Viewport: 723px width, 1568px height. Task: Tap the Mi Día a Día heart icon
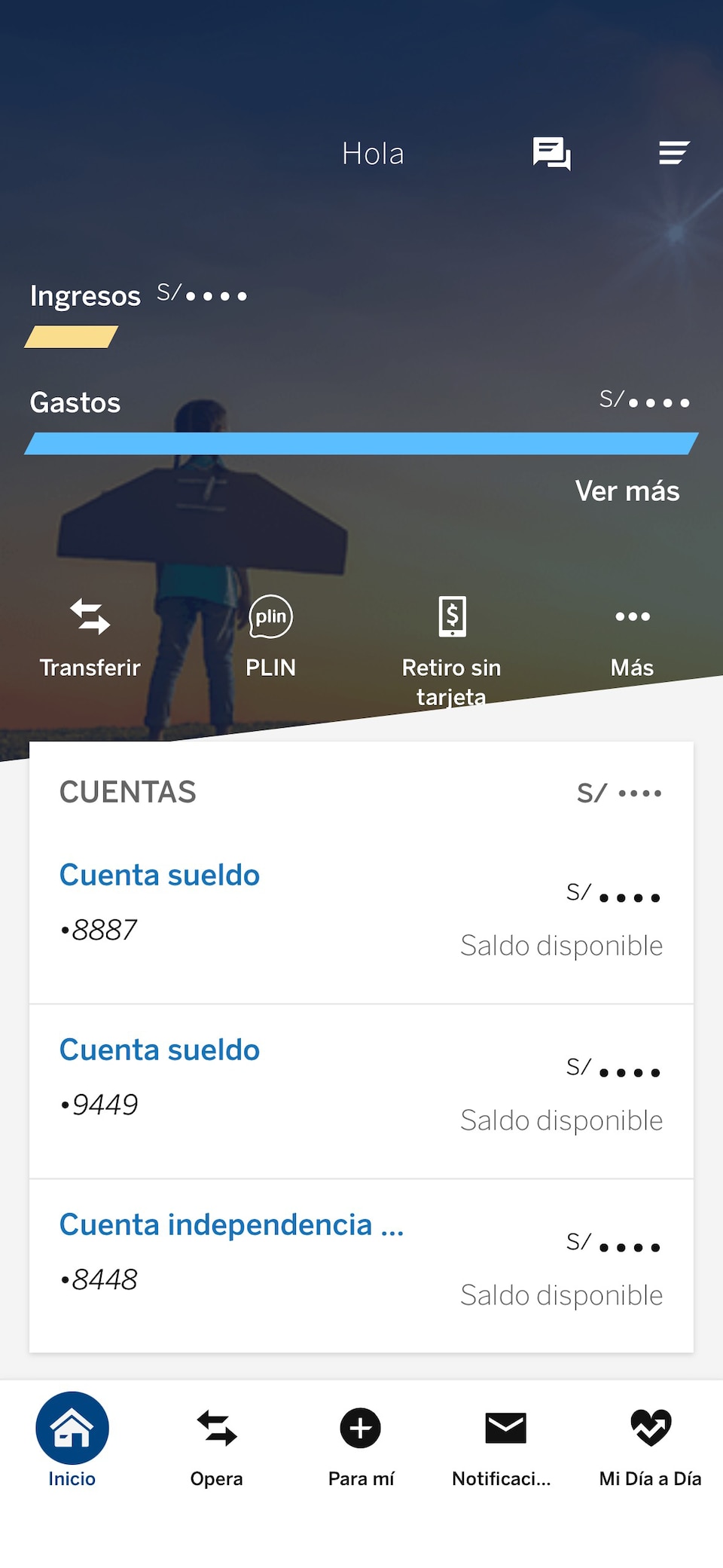point(648,1428)
